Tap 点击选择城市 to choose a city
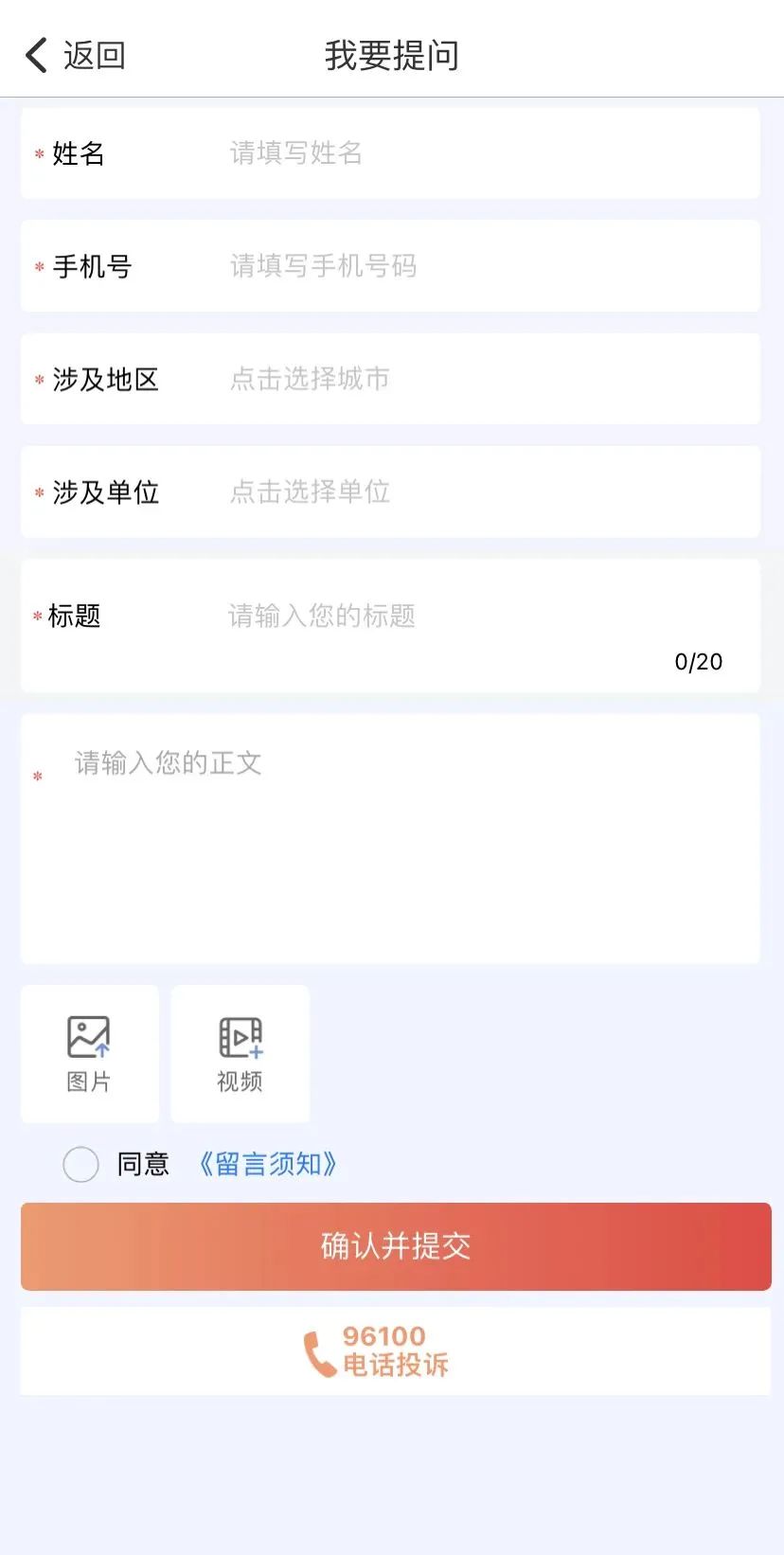The height and width of the screenshot is (1555, 784). click(309, 379)
